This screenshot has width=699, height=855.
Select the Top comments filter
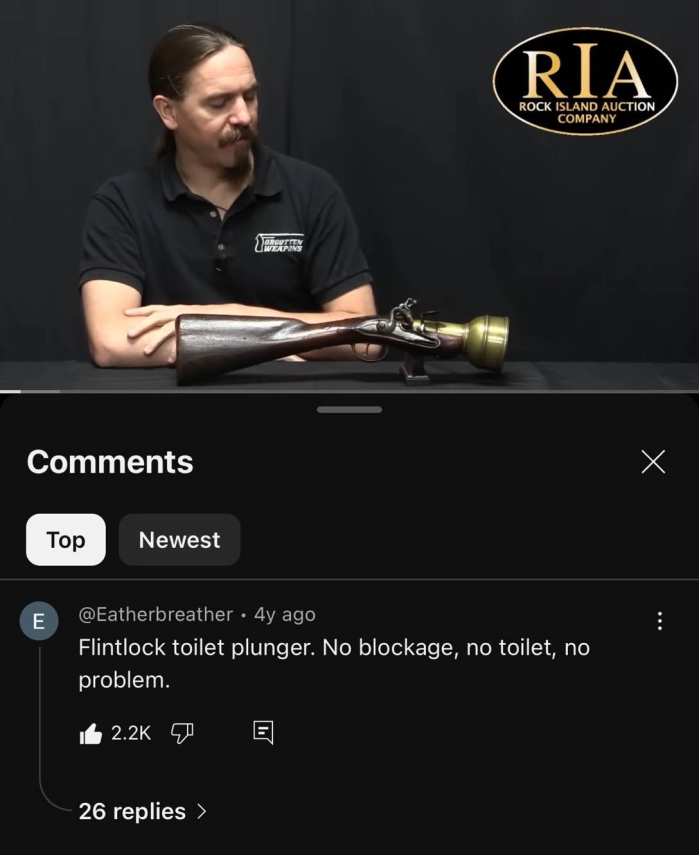(65, 540)
